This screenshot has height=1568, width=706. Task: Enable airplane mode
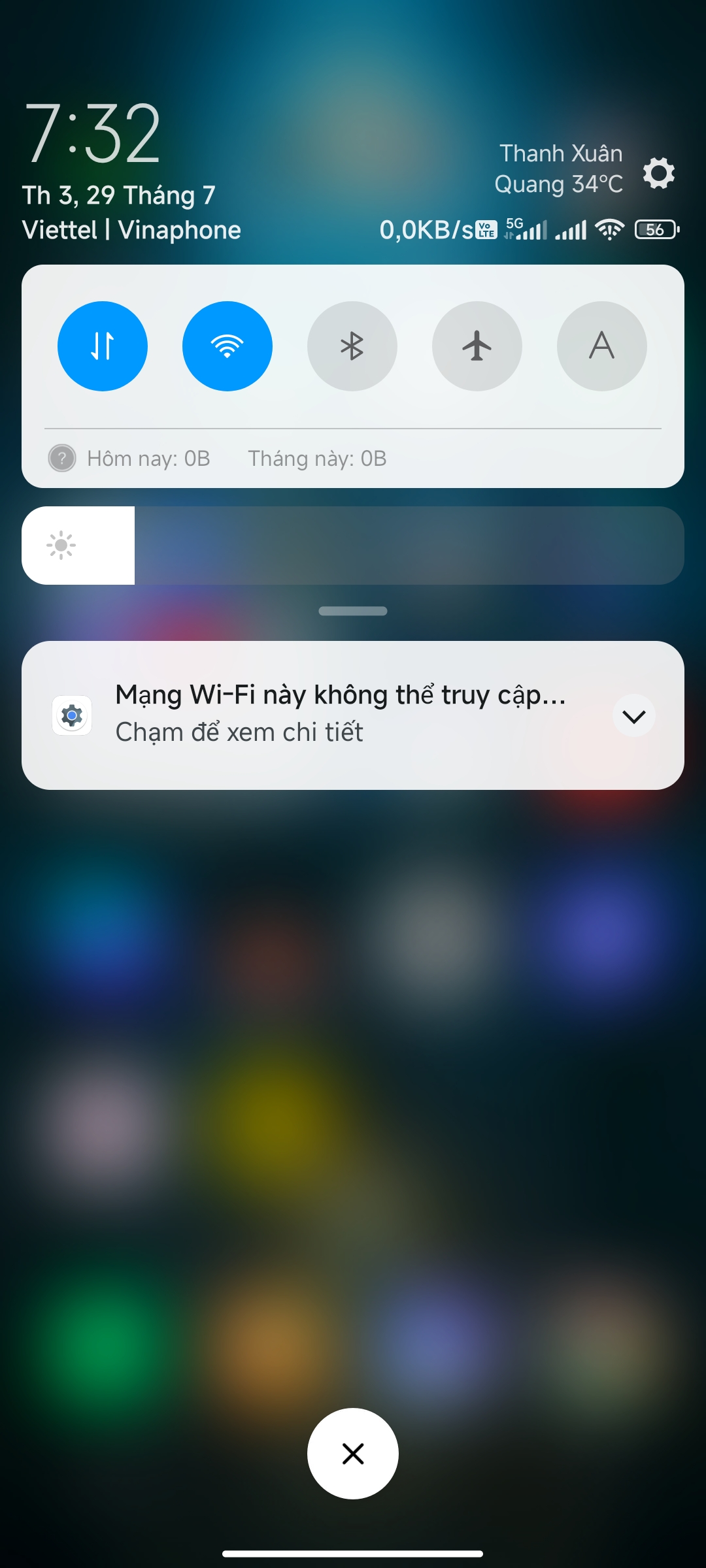point(477,346)
